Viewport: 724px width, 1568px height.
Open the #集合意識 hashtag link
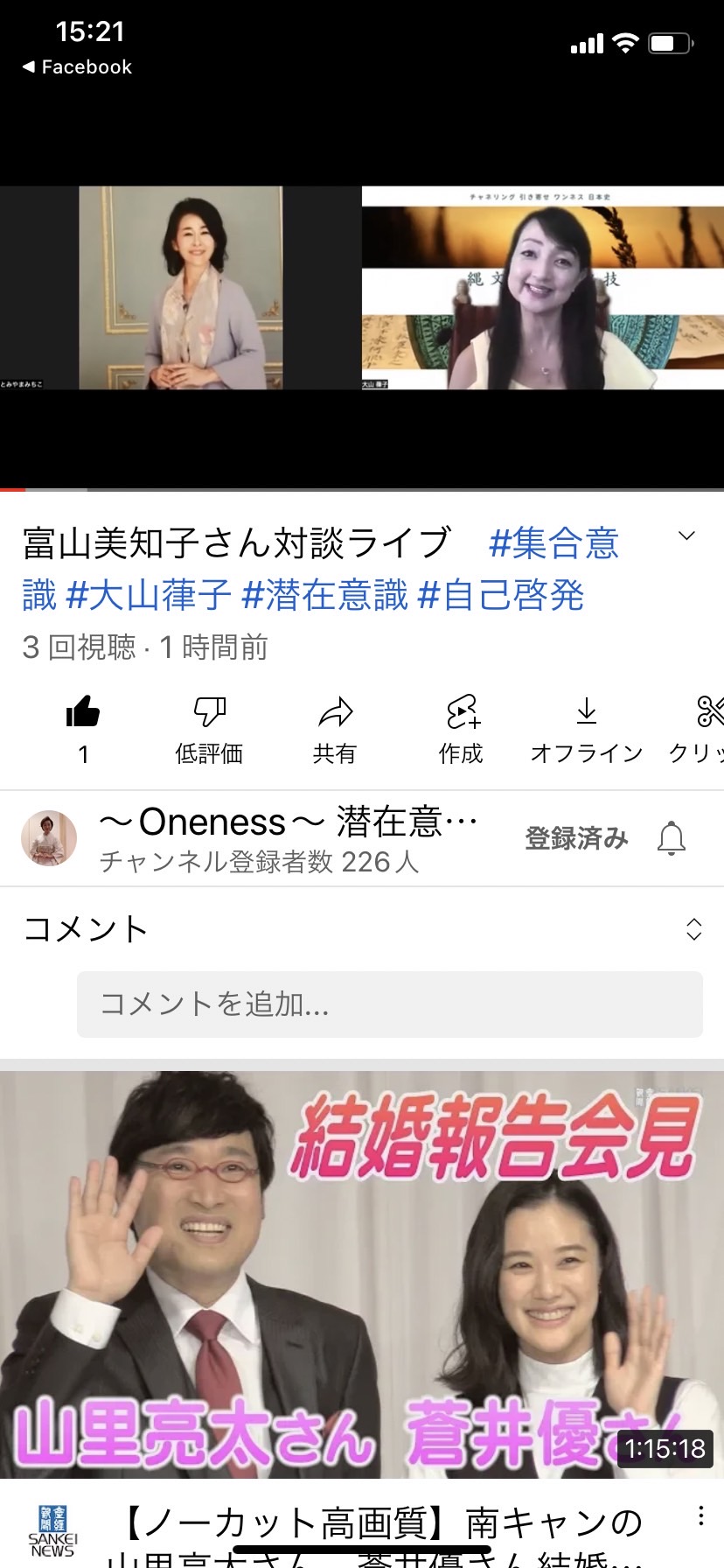coord(320,569)
